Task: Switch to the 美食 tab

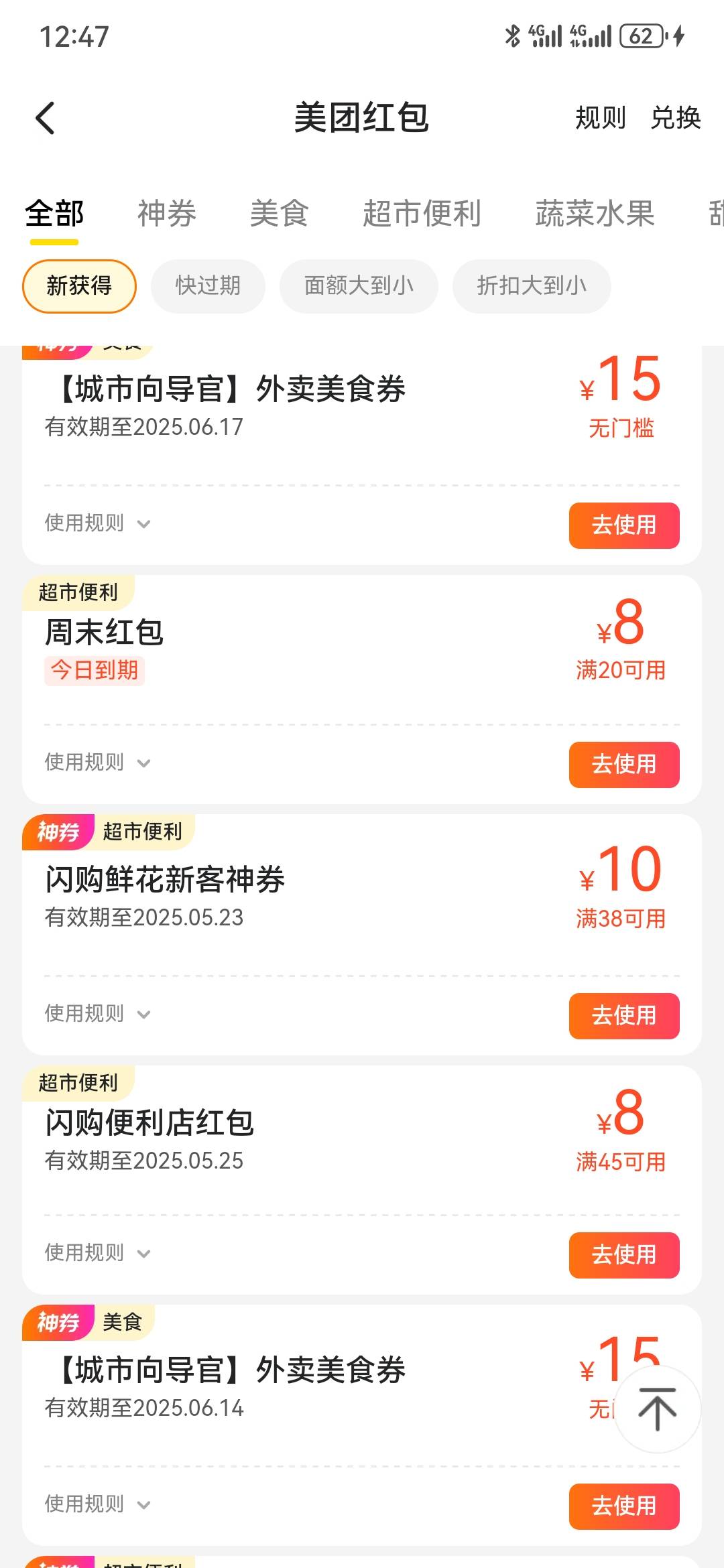Action: [x=279, y=214]
